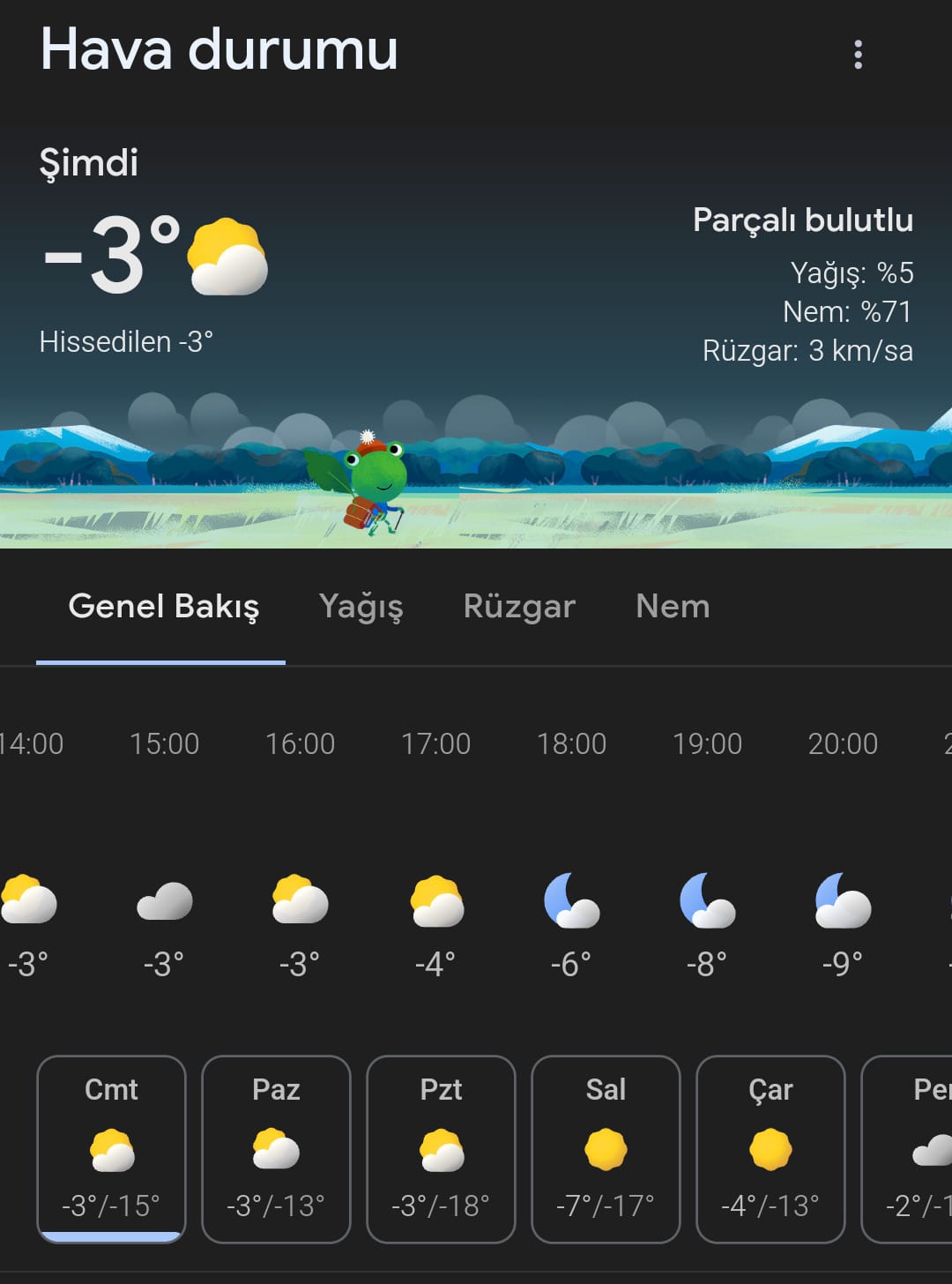Switch to the Yağış tab
The width and height of the screenshot is (952, 1284).
(x=361, y=607)
